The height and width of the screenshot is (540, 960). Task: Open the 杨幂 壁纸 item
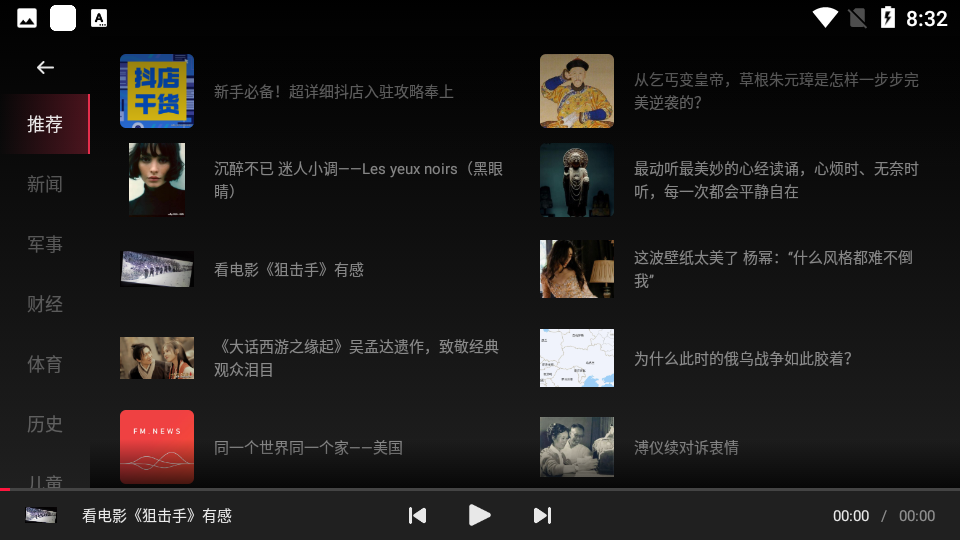click(x=773, y=269)
